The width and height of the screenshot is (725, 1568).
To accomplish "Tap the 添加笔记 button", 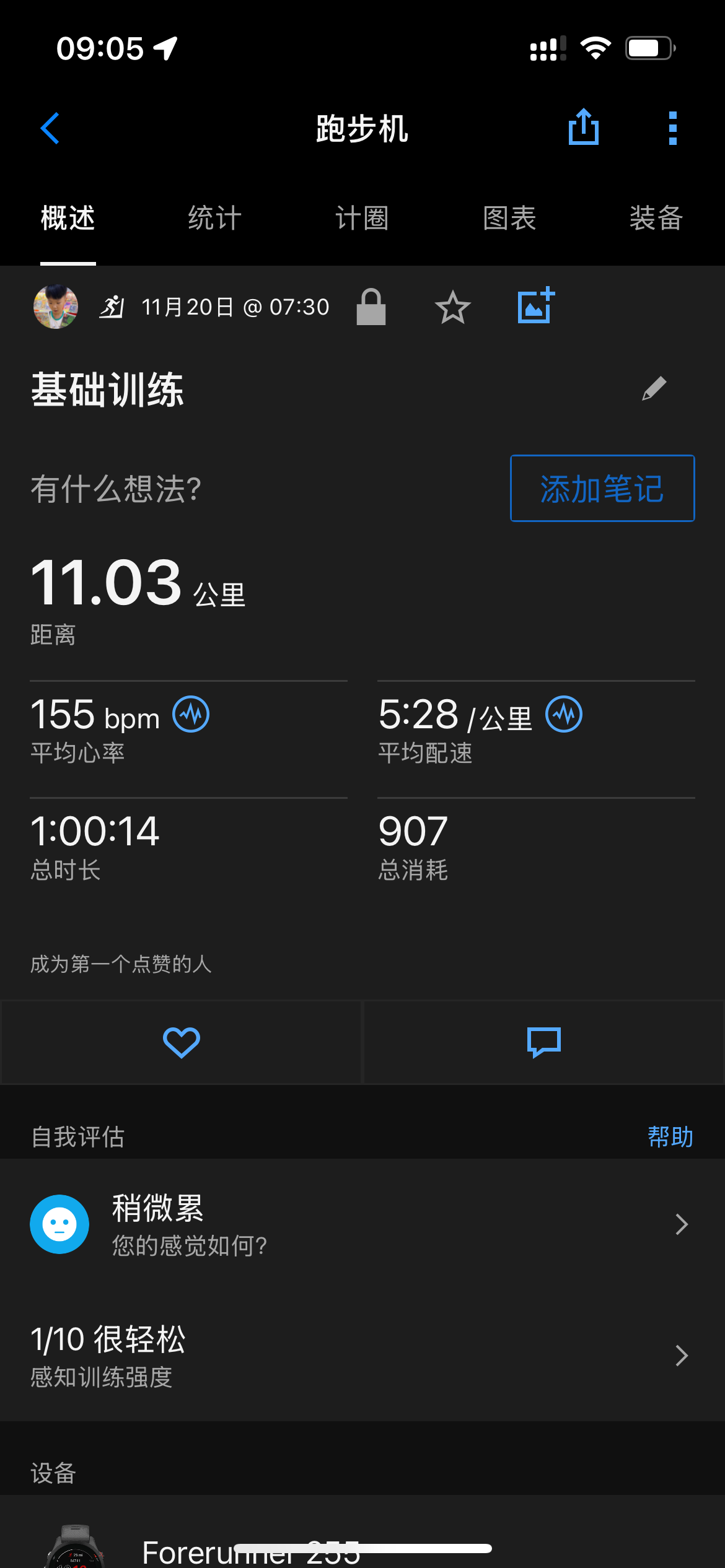I will pyautogui.click(x=602, y=489).
